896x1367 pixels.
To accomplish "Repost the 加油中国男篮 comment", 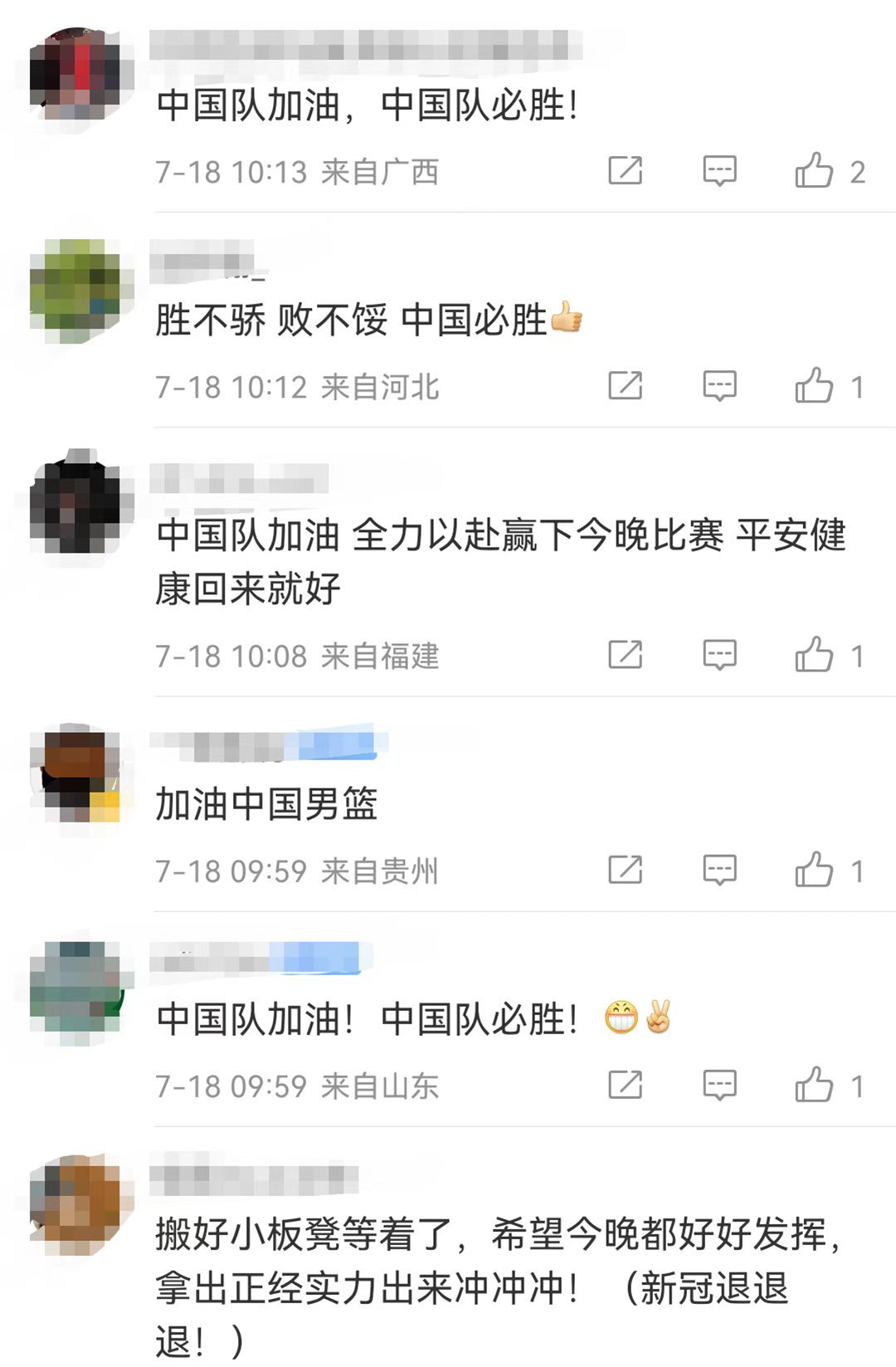I will tap(625, 870).
